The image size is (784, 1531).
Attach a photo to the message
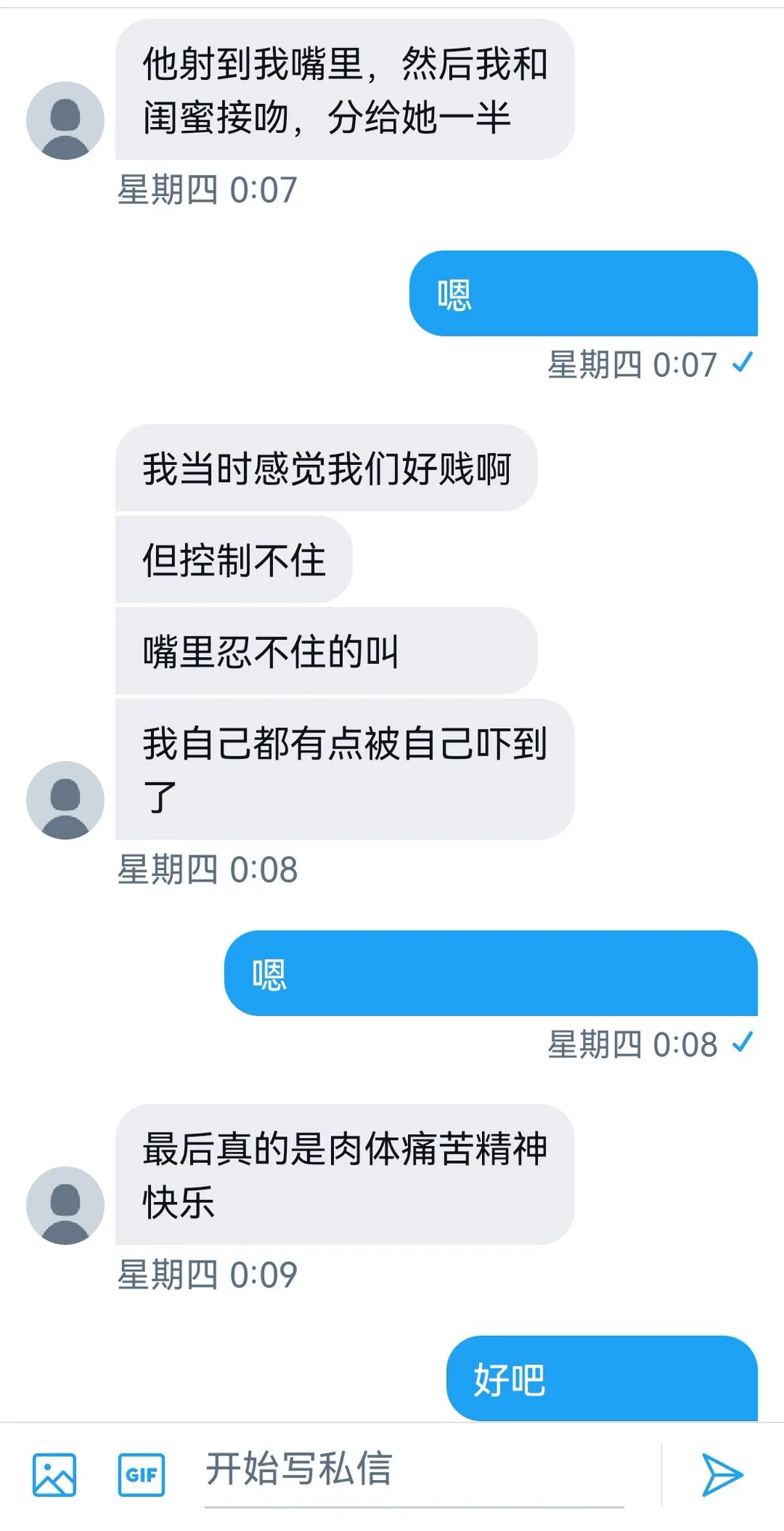click(54, 1474)
